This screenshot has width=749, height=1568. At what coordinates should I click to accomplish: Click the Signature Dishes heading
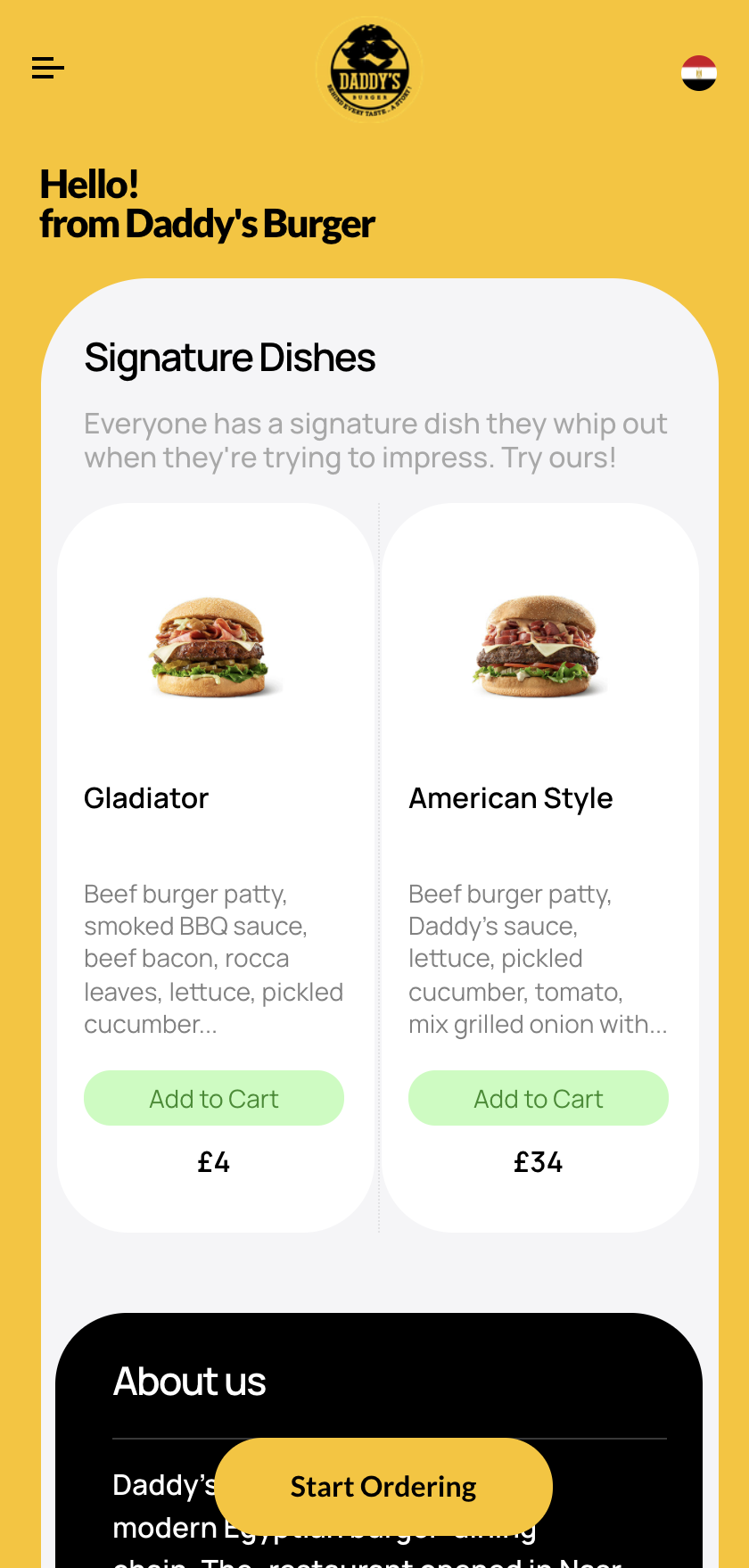coord(230,358)
